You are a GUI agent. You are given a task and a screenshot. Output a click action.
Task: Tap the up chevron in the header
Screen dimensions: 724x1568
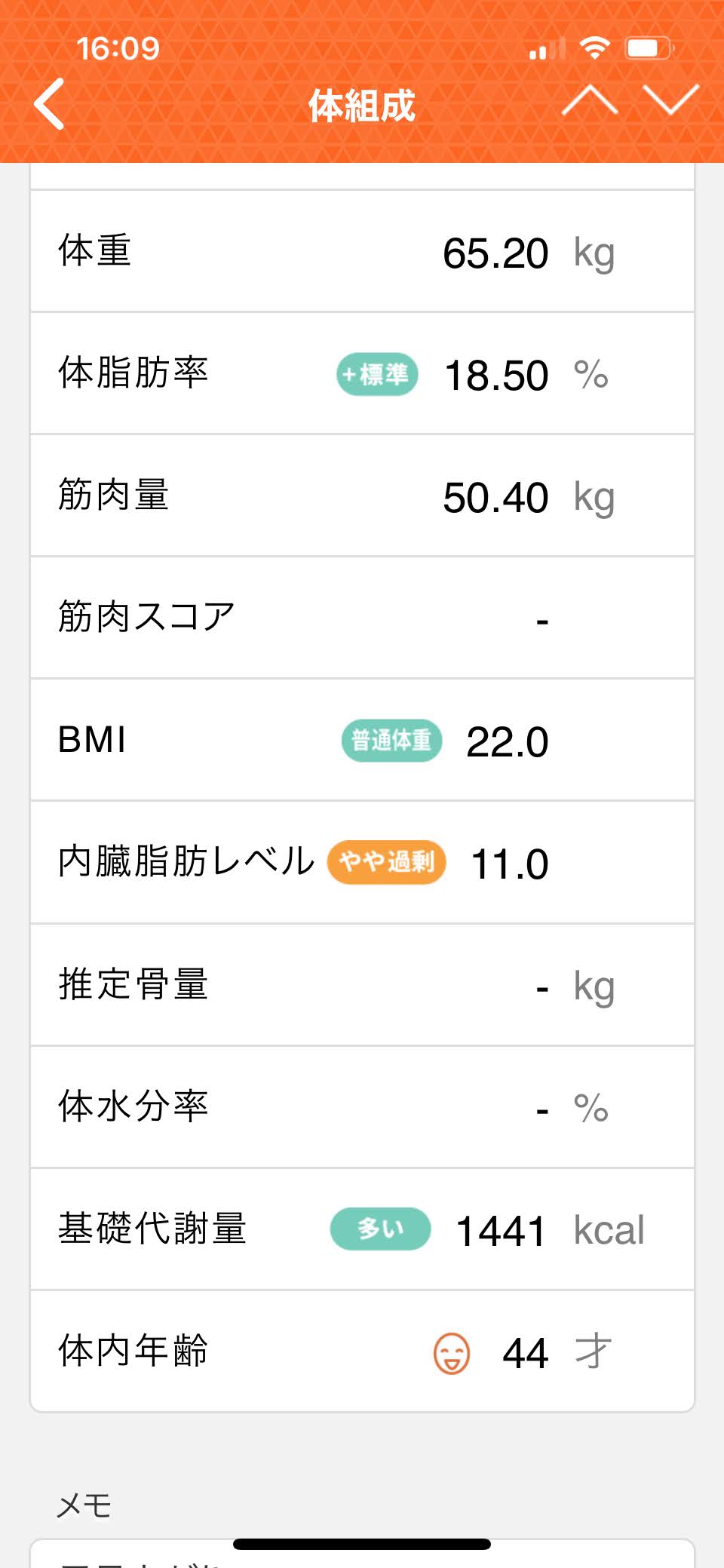590,100
